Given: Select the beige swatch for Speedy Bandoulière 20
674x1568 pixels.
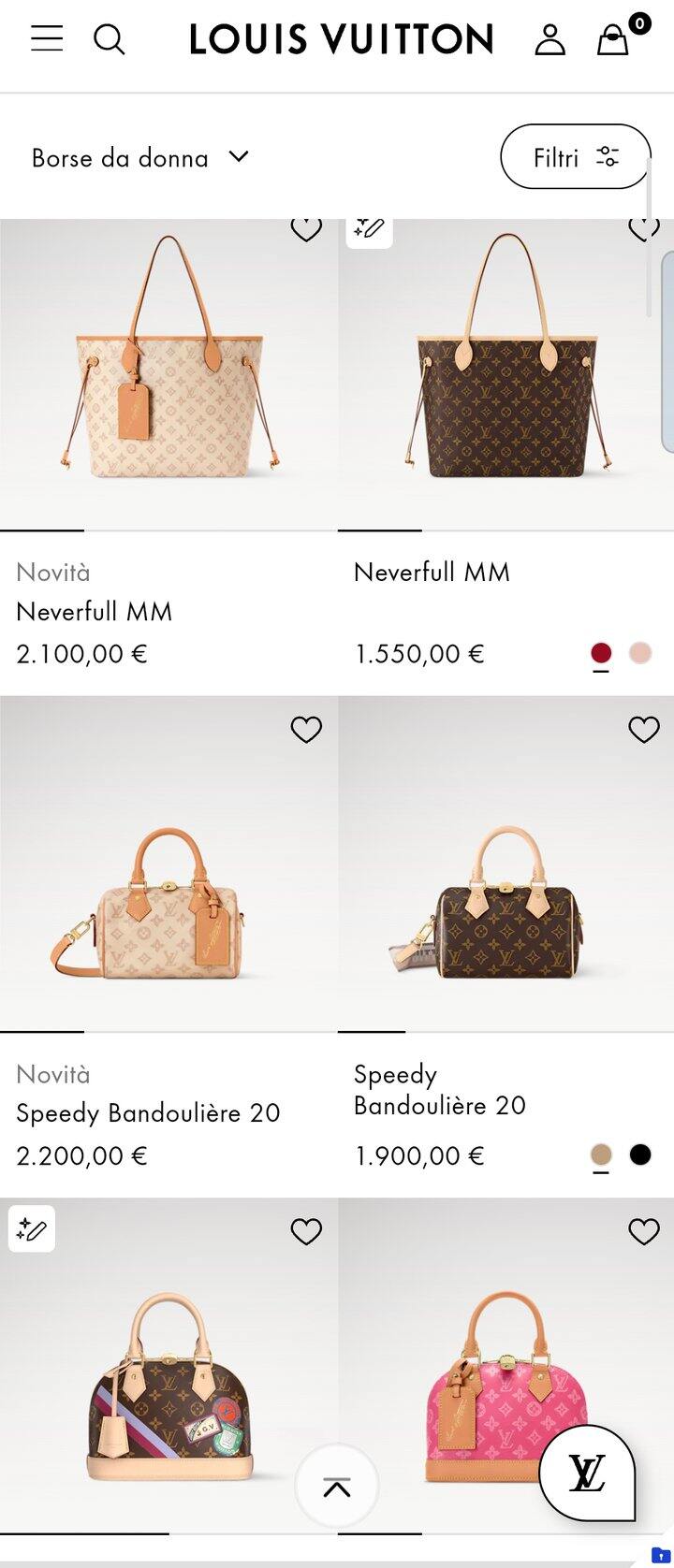Looking at the screenshot, I should point(601,1154).
